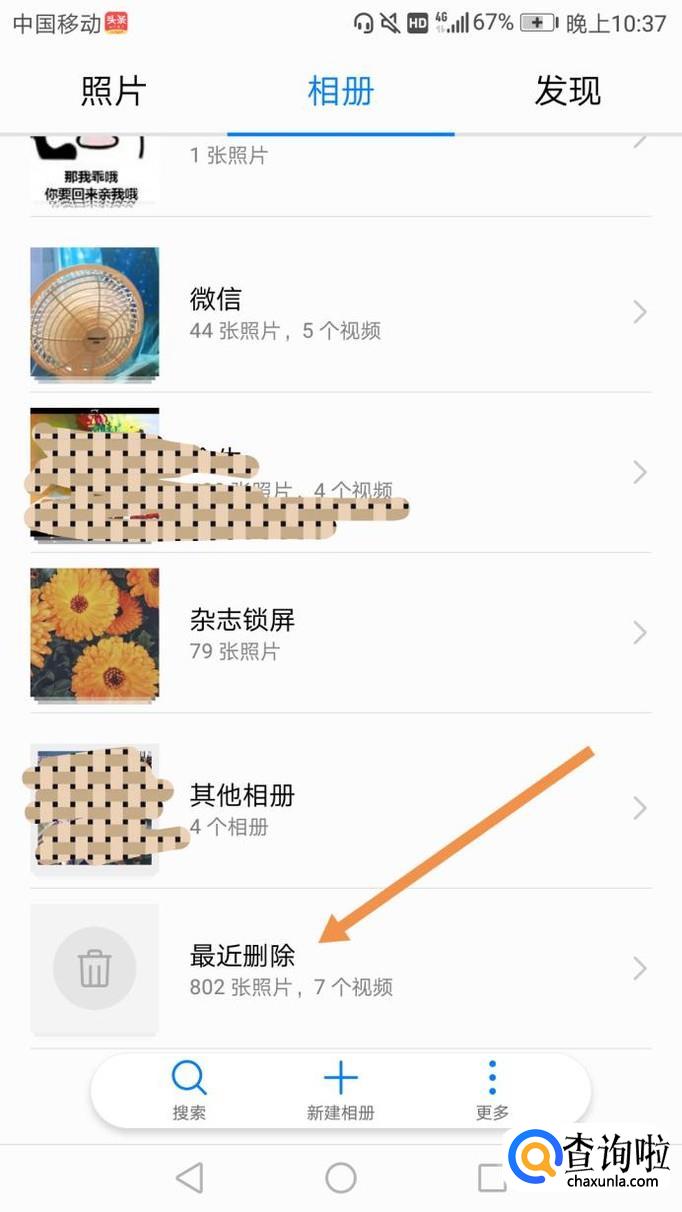Viewport: 682px width, 1212px height.
Task: Switch to the 发现 tab
Action: (x=567, y=91)
